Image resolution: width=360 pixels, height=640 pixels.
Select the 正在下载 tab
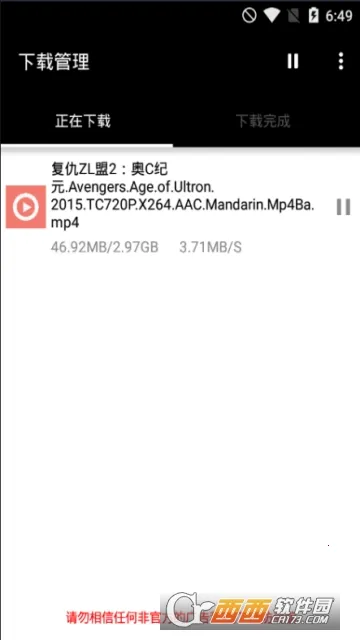click(83, 121)
